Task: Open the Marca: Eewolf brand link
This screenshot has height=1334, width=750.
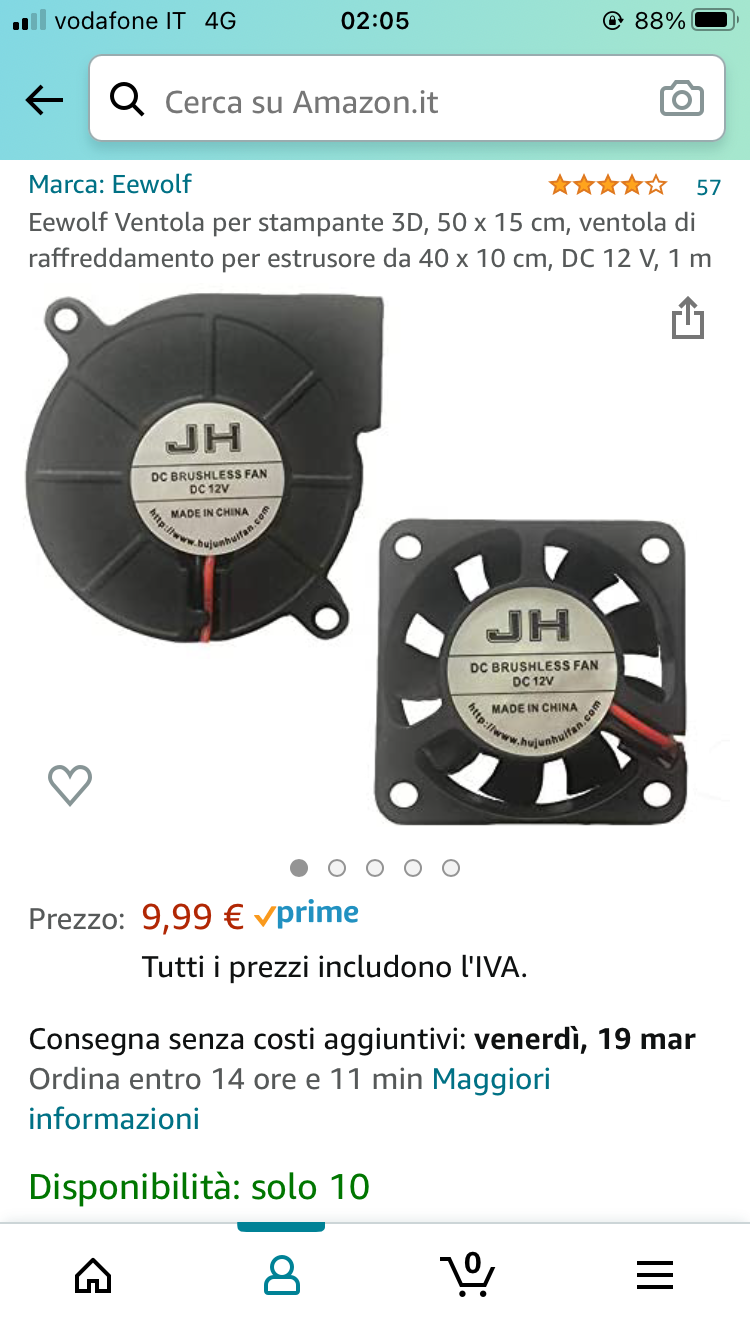Action: [110, 185]
